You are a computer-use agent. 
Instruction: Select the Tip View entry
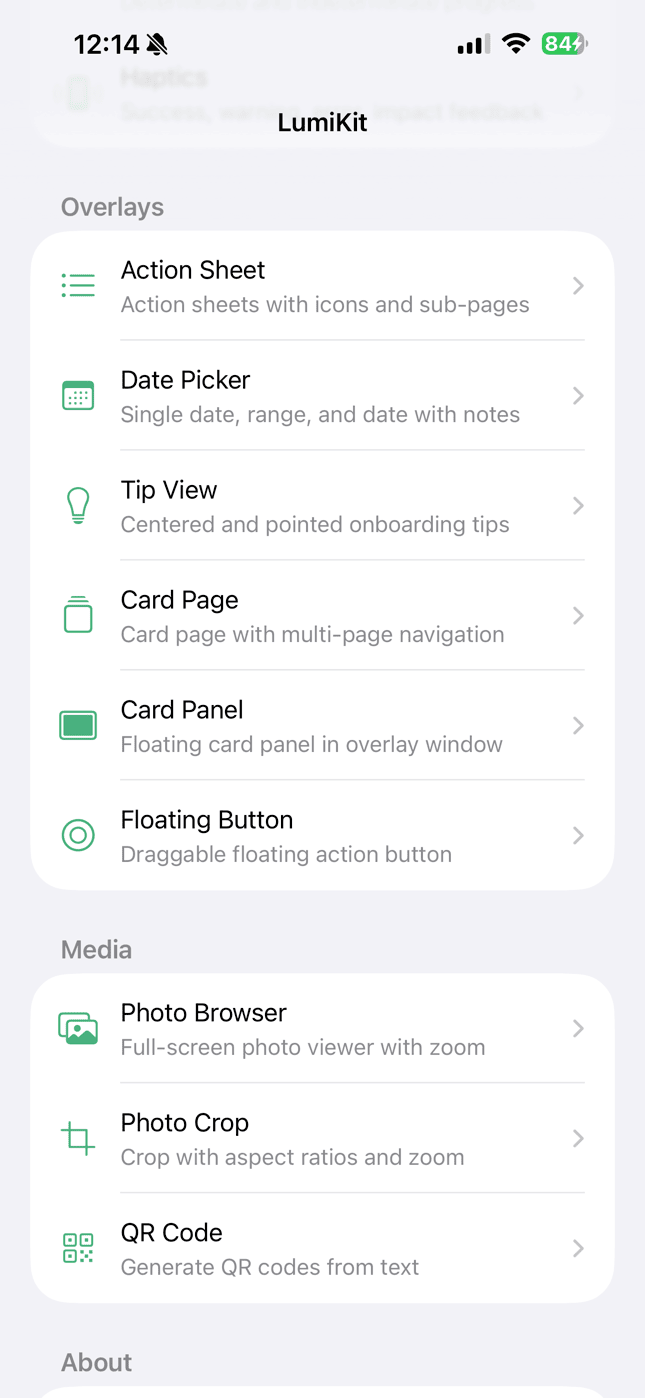point(322,506)
